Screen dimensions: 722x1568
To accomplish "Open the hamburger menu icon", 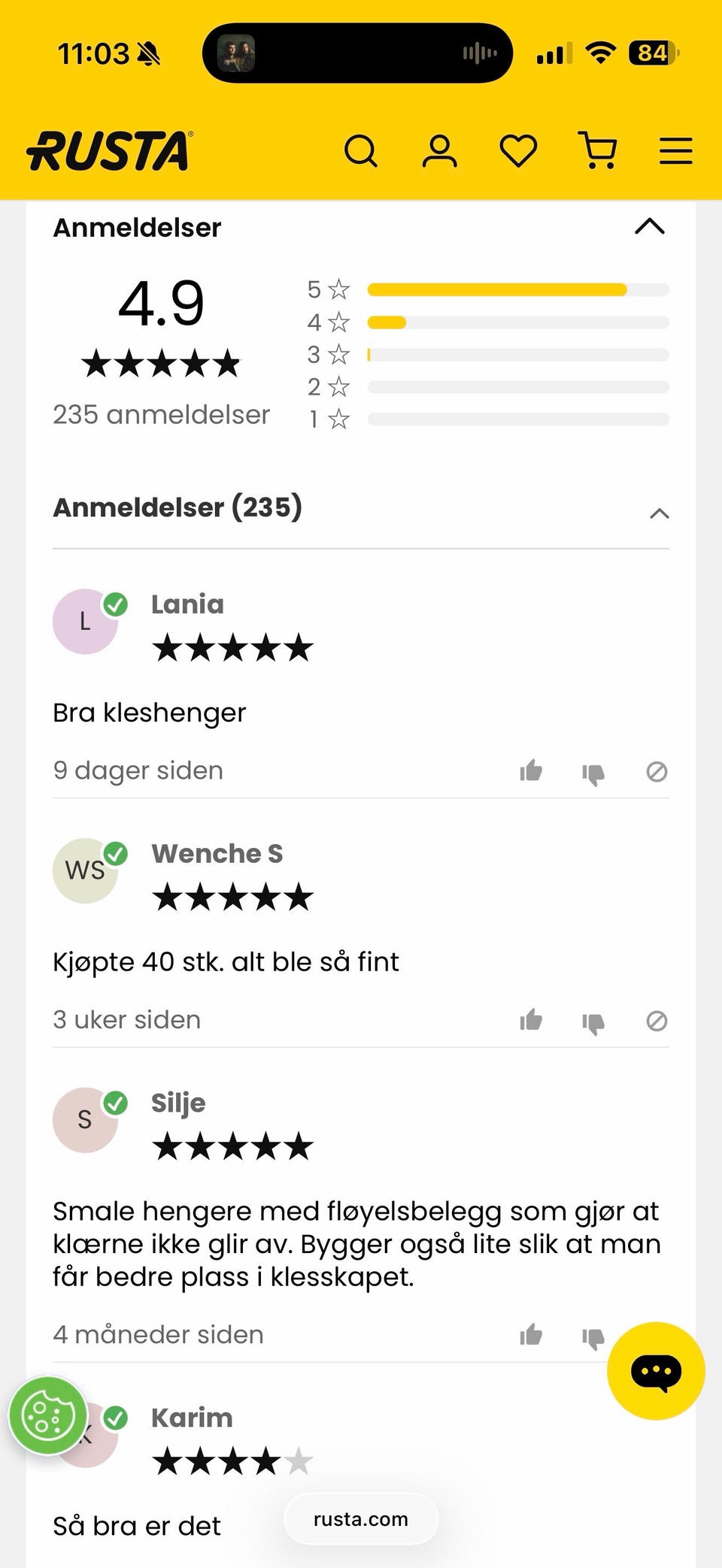I will (675, 151).
